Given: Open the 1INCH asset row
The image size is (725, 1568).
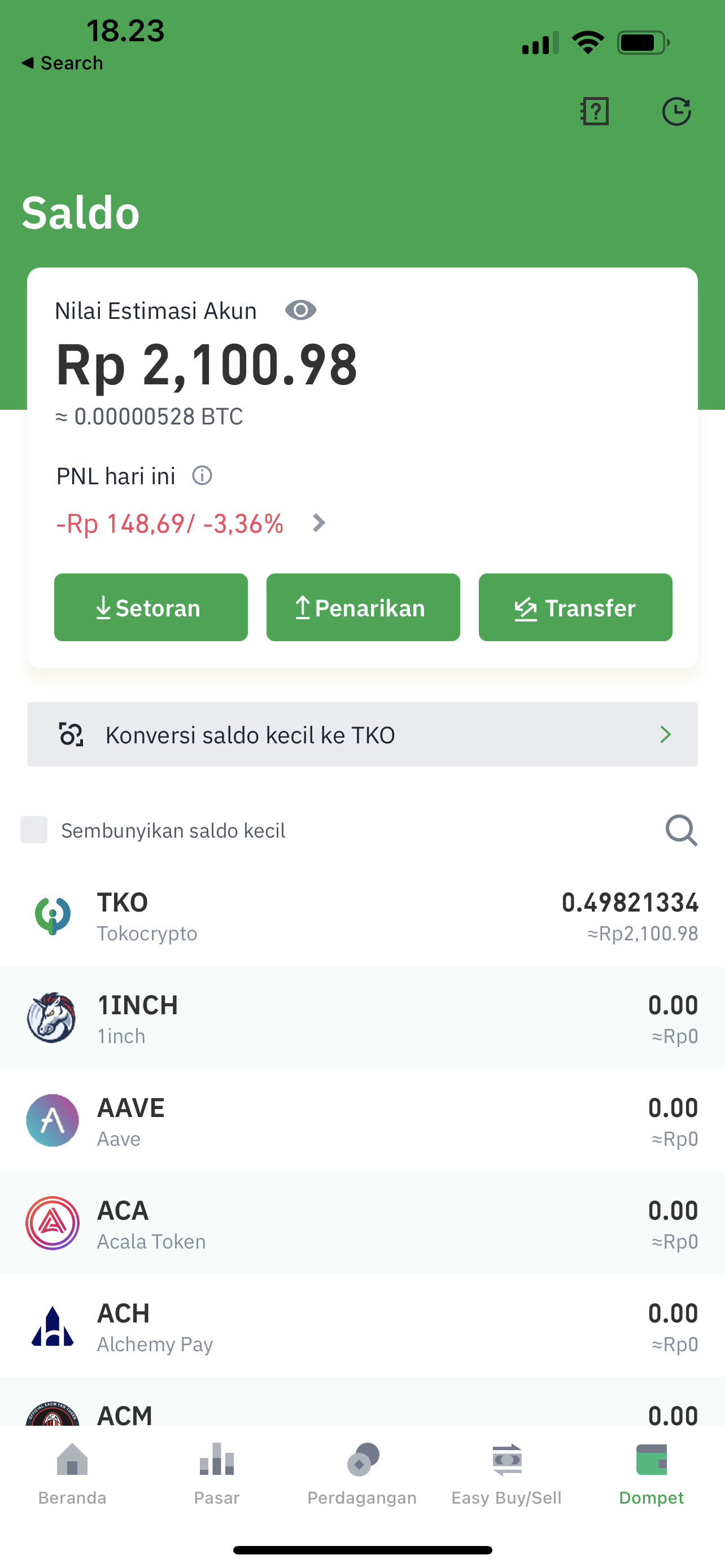Looking at the screenshot, I should (x=362, y=1018).
